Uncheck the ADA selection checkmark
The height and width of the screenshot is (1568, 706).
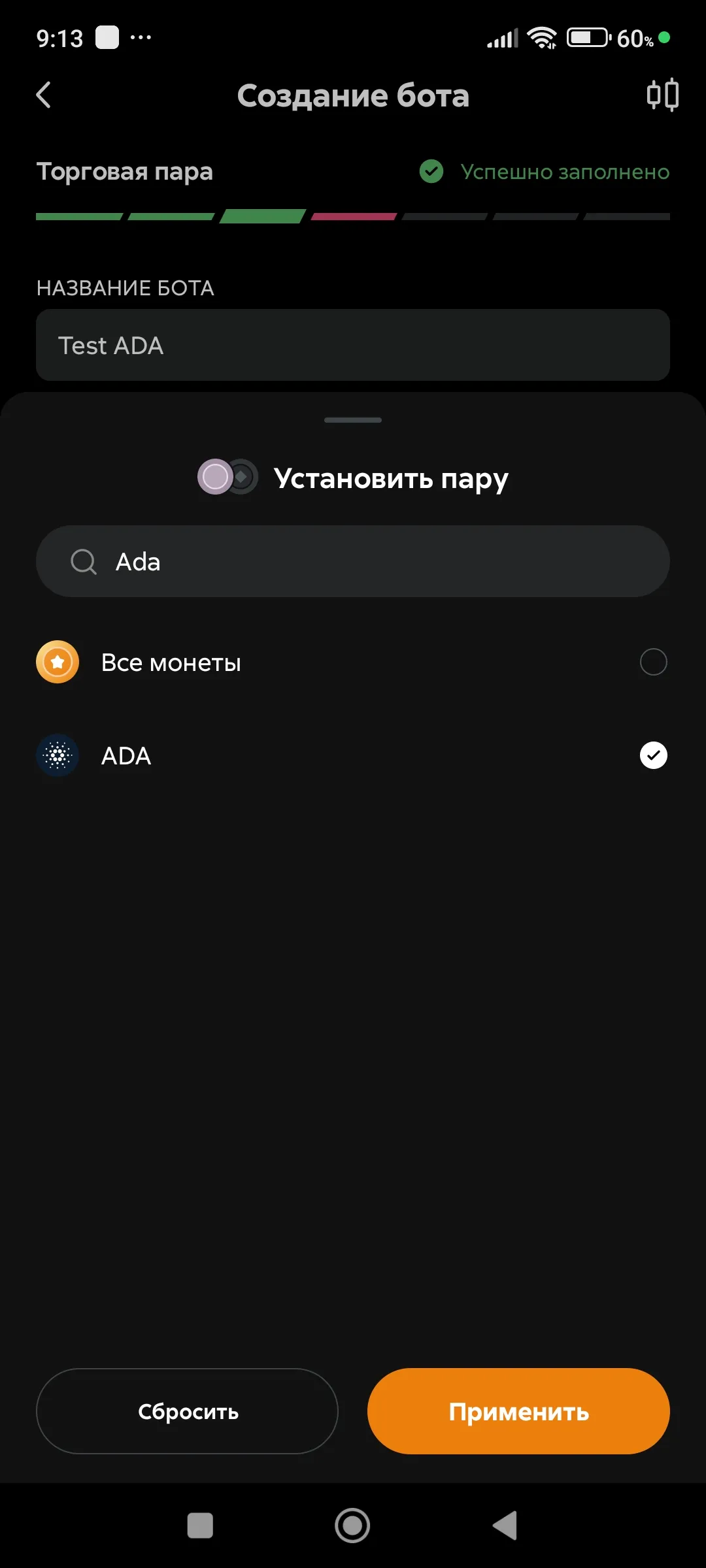[652, 755]
